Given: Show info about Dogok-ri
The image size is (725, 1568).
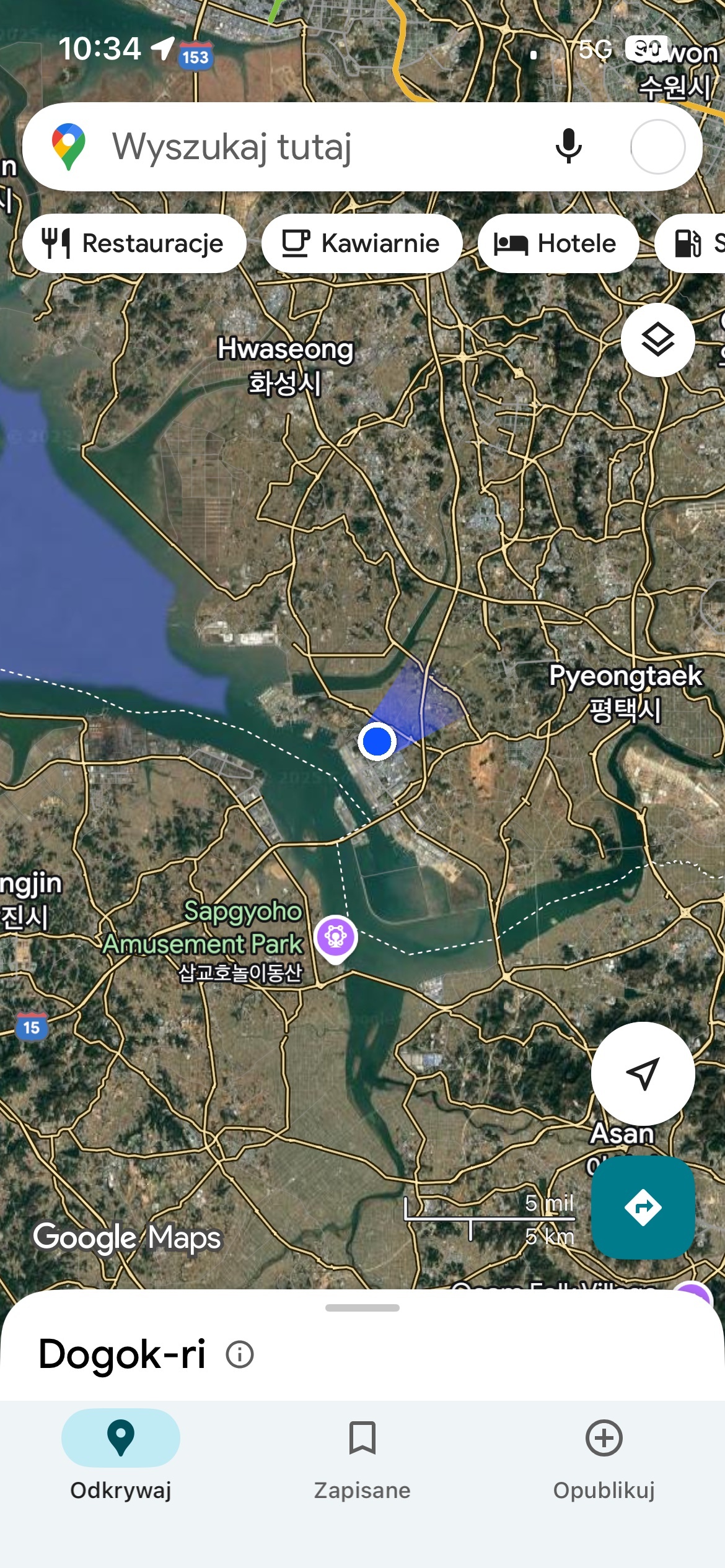Looking at the screenshot, I should coord(240,1354).
